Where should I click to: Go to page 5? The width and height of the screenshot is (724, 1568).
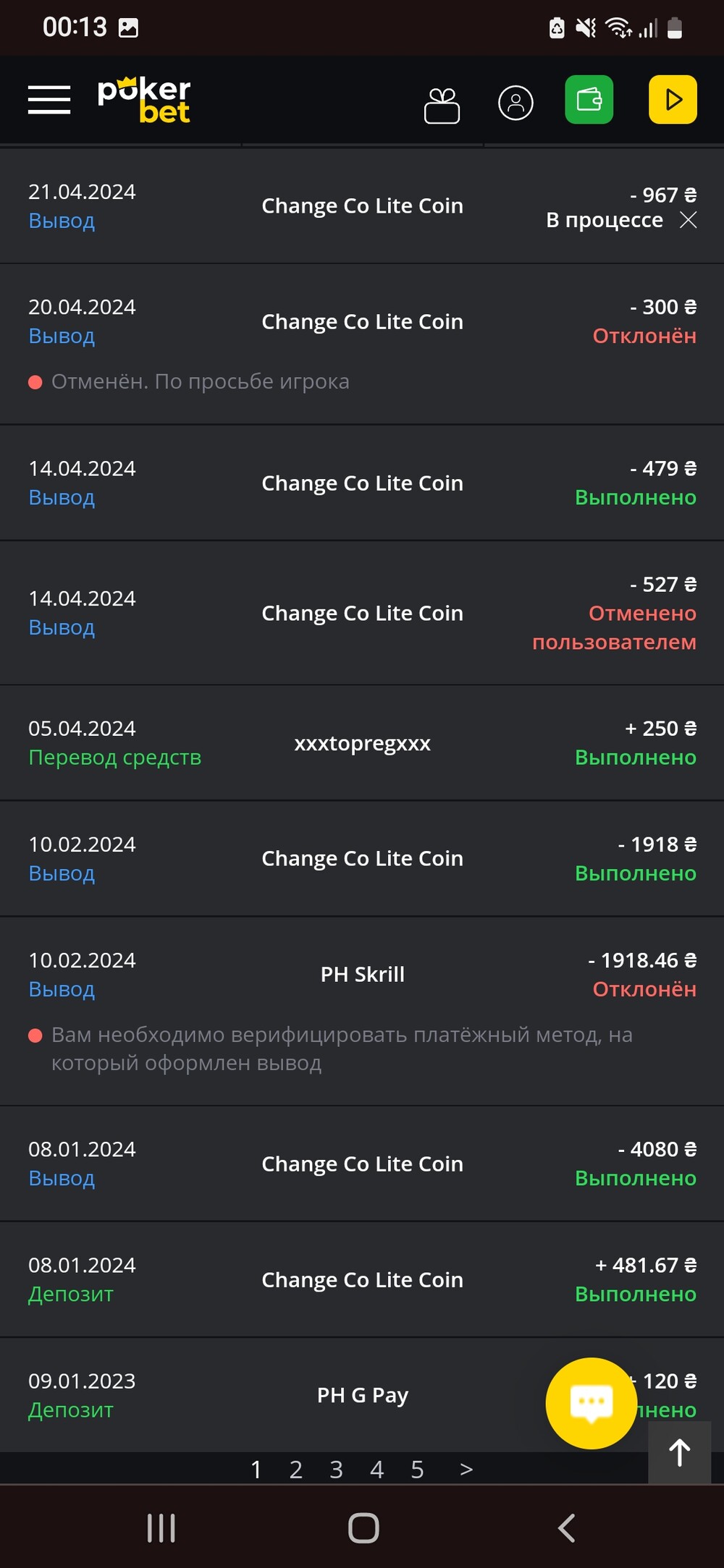[417, 1469]
